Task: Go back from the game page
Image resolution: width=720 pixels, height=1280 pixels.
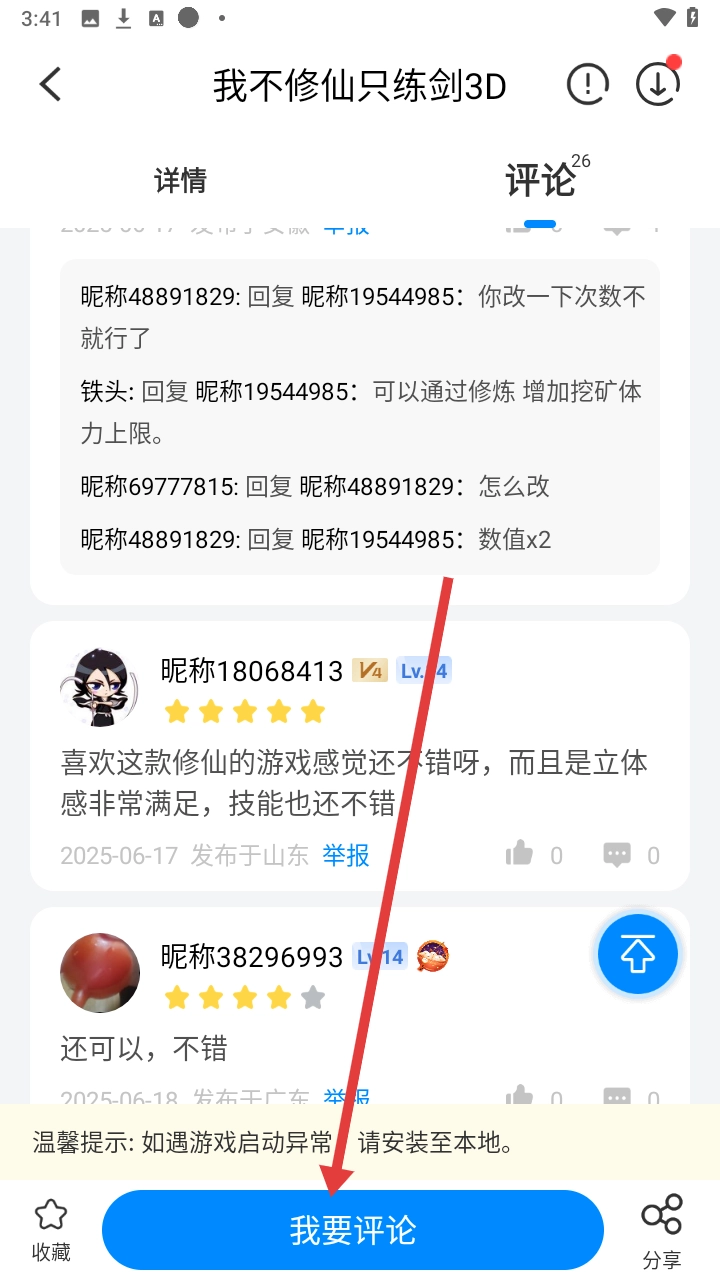Action: point(51,85)
